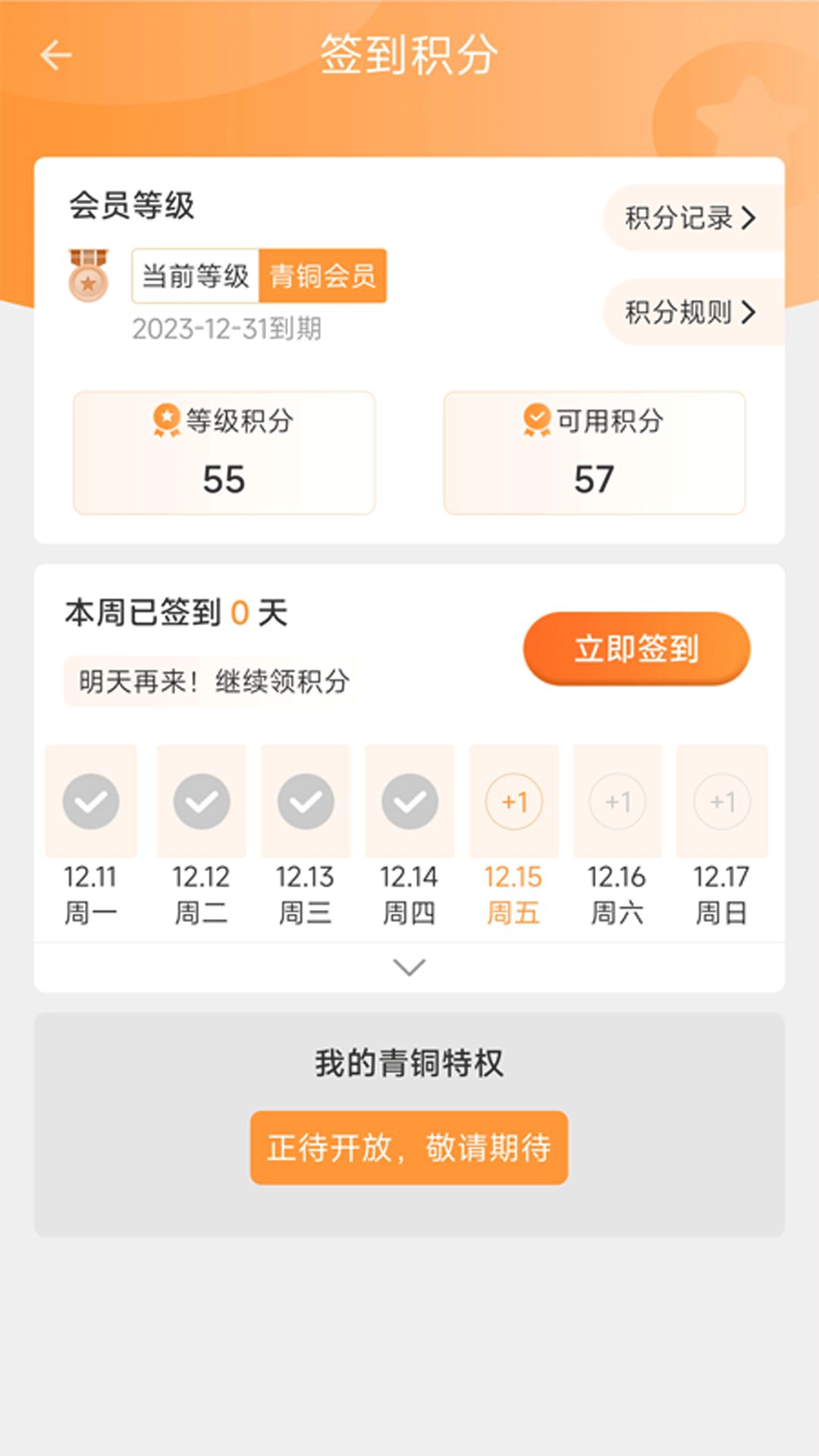Click the 正待开放，敬请期待 button
This screenshot has height=1456, width=819.
[x=409, y=1147]
